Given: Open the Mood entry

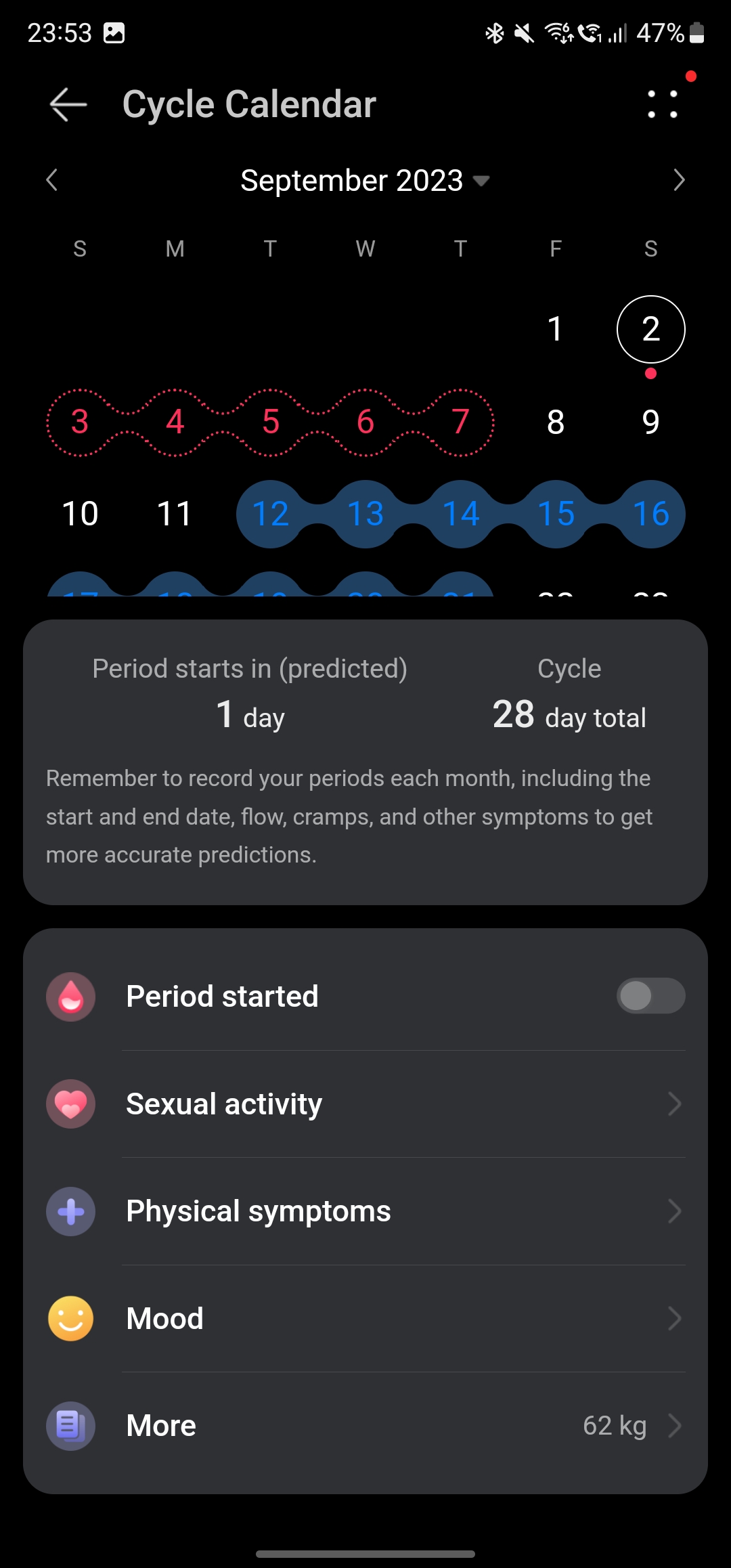Looking at the screenshot, I should 365,1318.
